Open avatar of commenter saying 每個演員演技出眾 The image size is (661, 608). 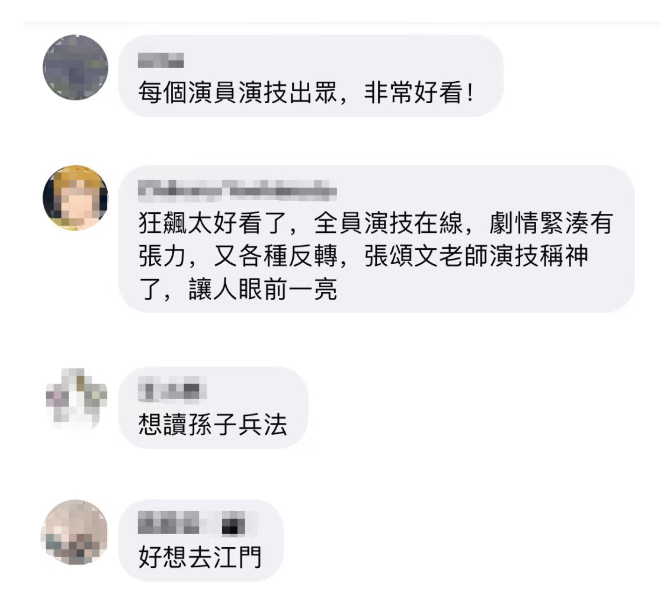(75, 67)
